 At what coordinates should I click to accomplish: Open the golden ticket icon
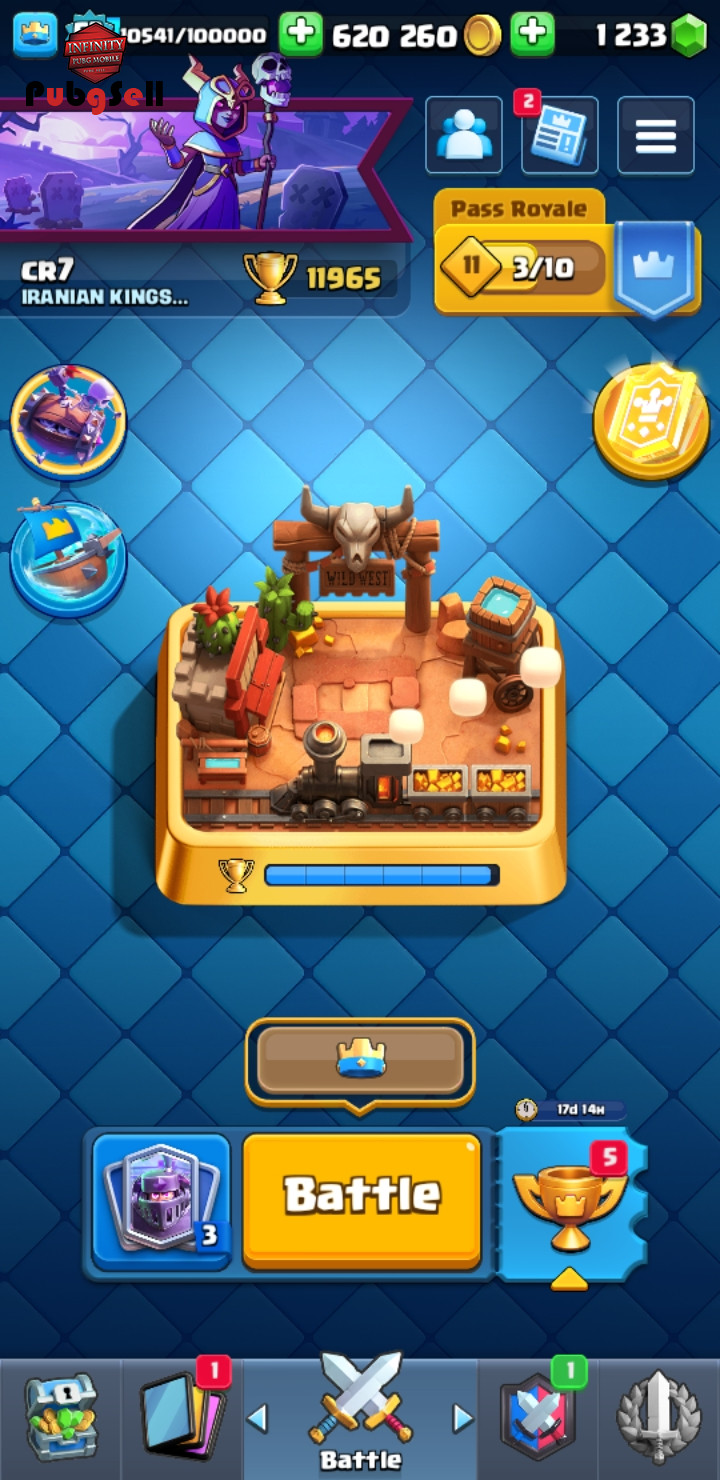tap(651, 420)
